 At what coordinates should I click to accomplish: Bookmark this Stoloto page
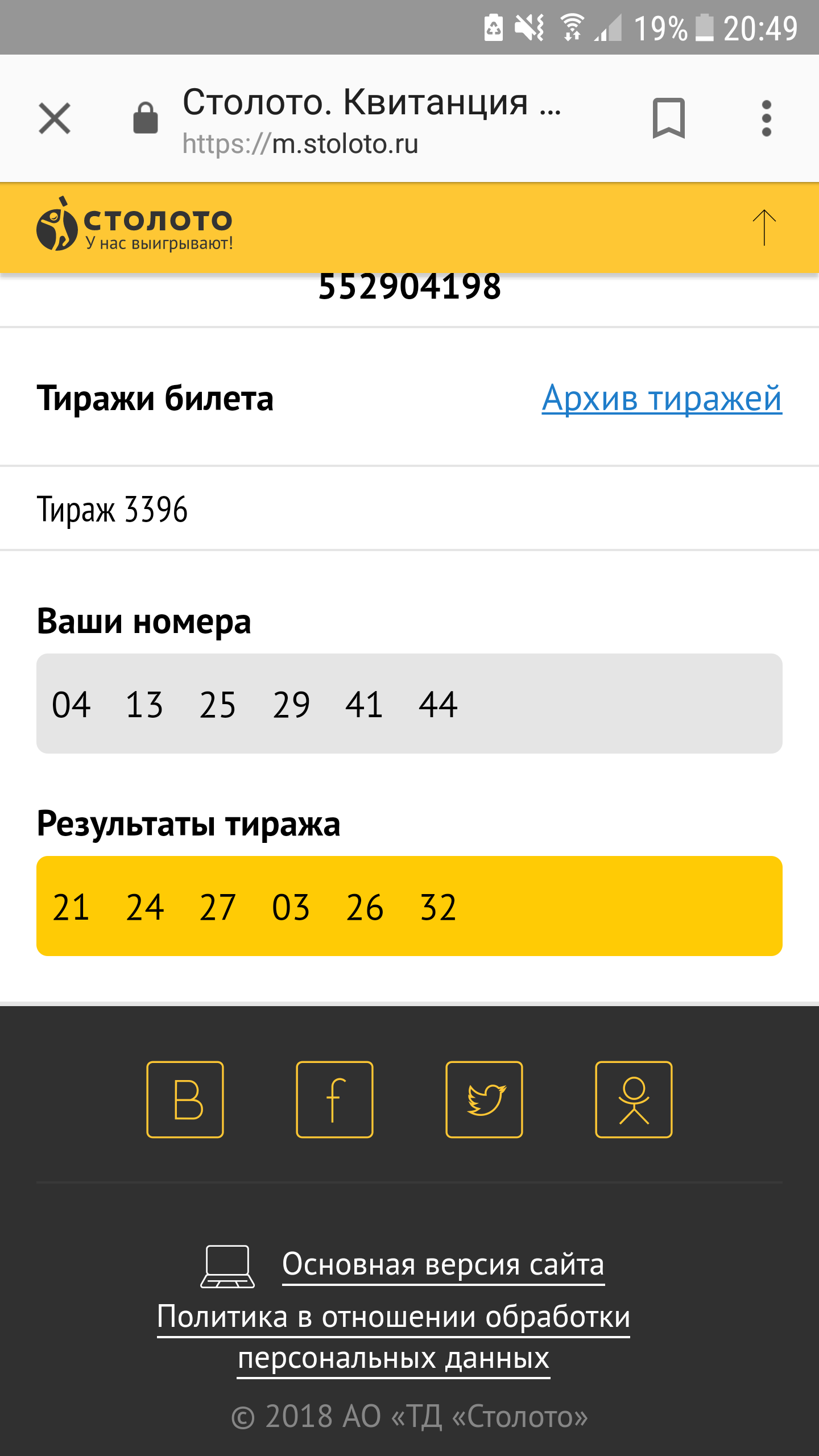point(668,118)
